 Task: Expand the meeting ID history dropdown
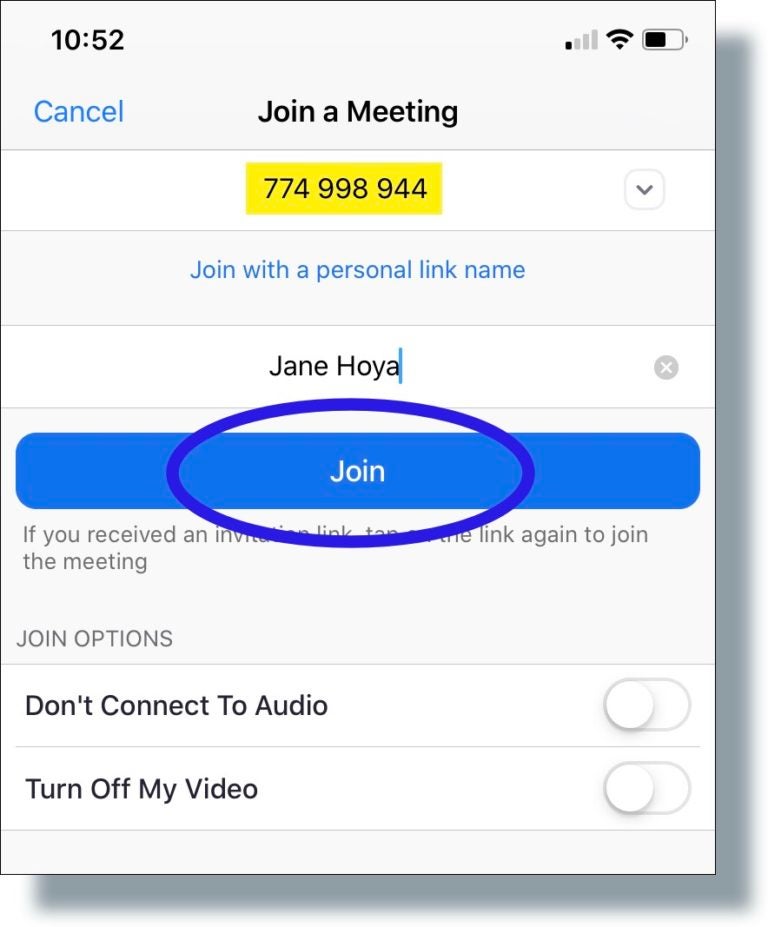point(644,189)
